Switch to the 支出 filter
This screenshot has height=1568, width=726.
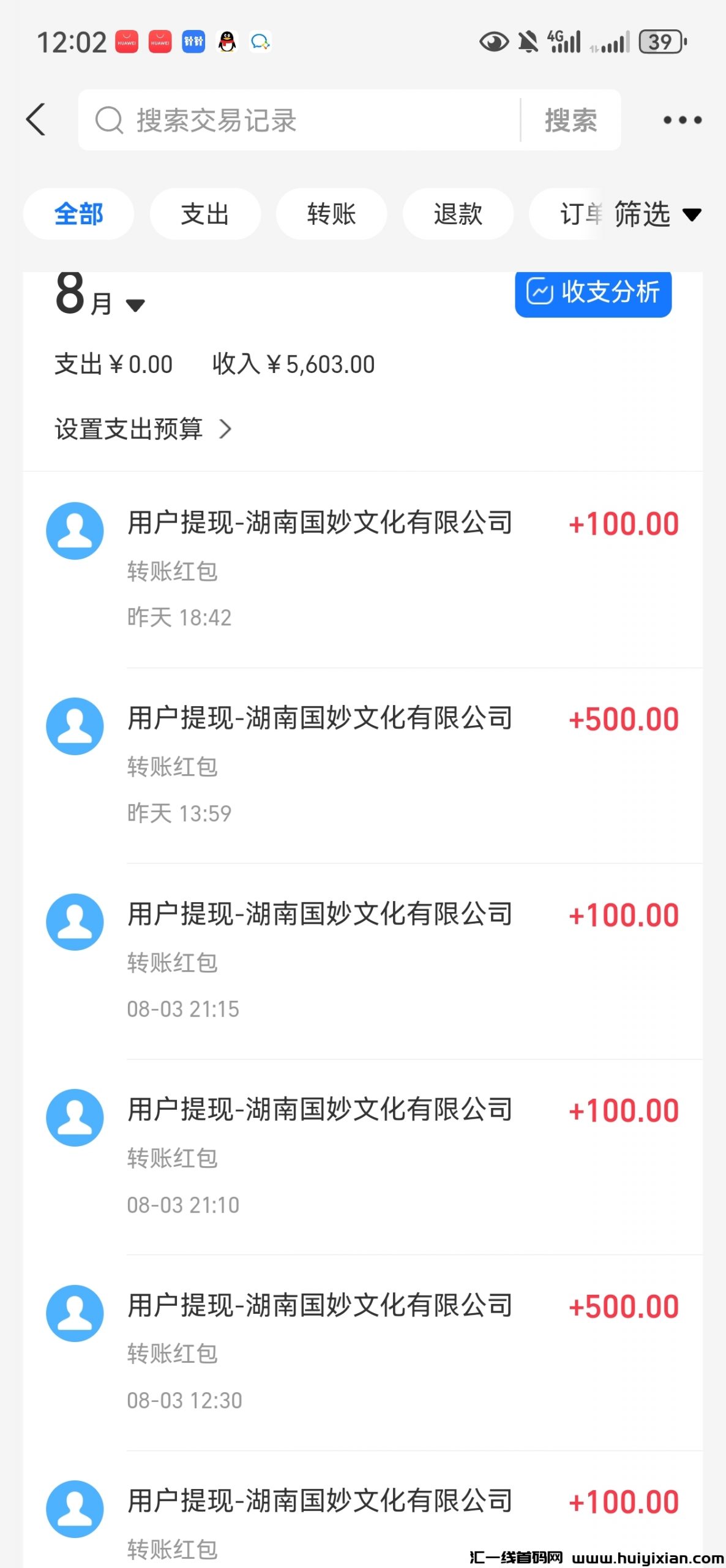tap(205, 214)
